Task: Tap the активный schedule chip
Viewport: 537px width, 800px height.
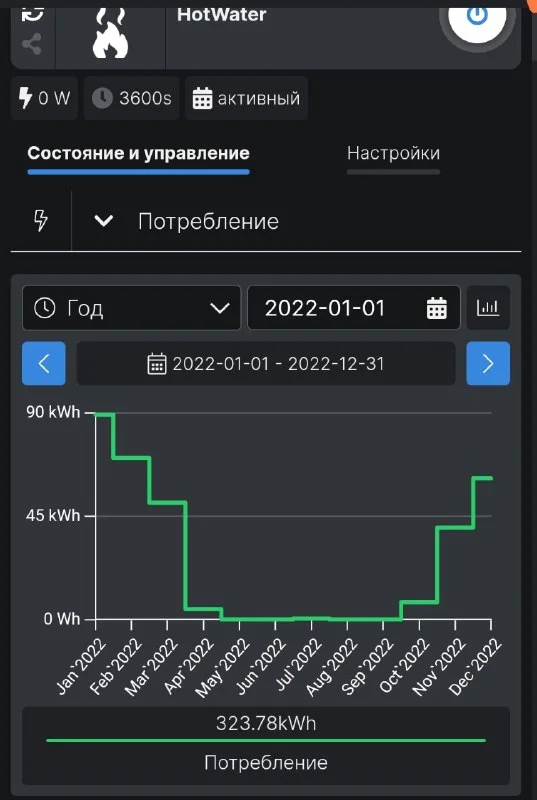Action: 246,98
